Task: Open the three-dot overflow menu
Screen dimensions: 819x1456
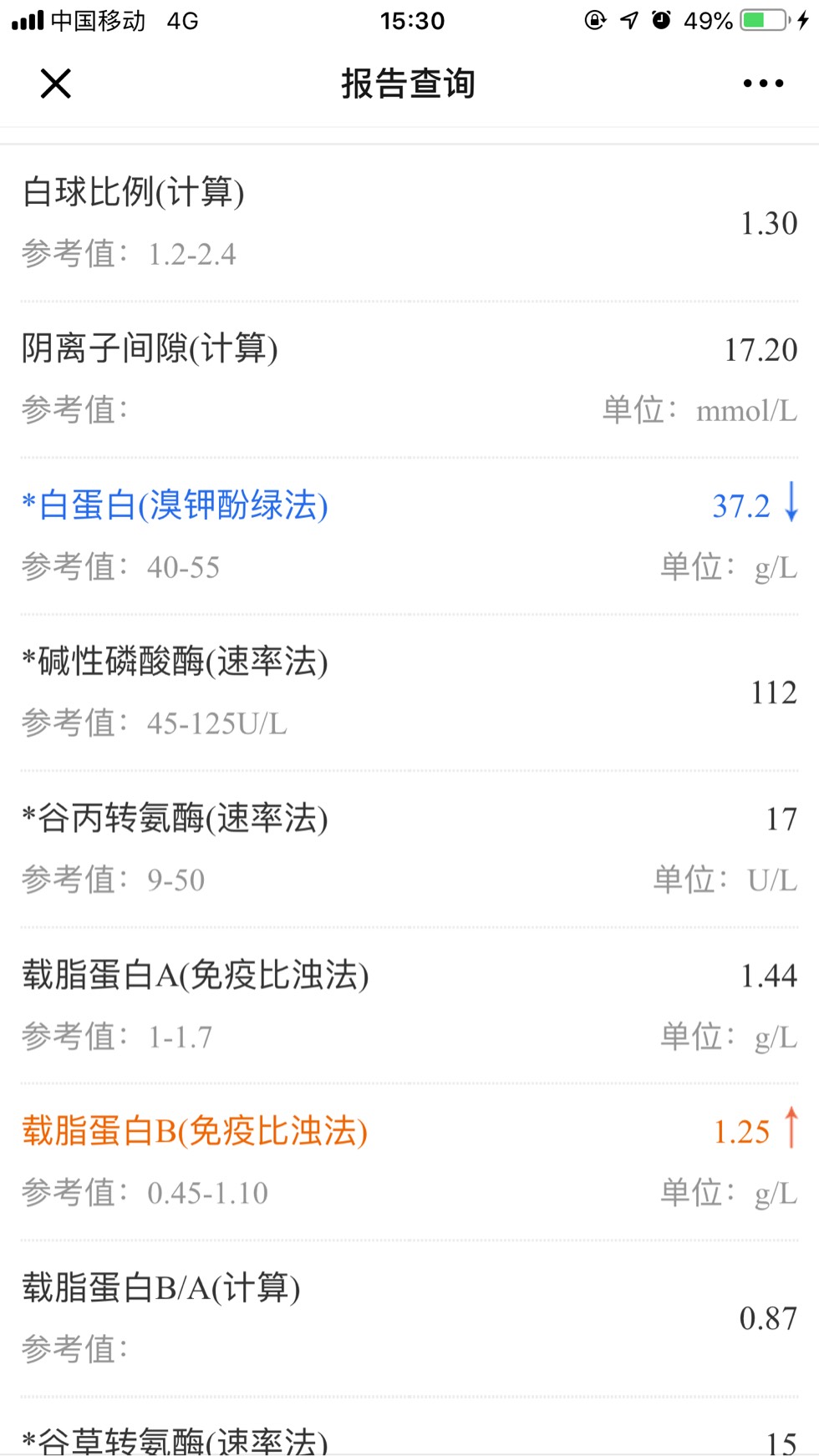Action: click(x=763, y=84)
